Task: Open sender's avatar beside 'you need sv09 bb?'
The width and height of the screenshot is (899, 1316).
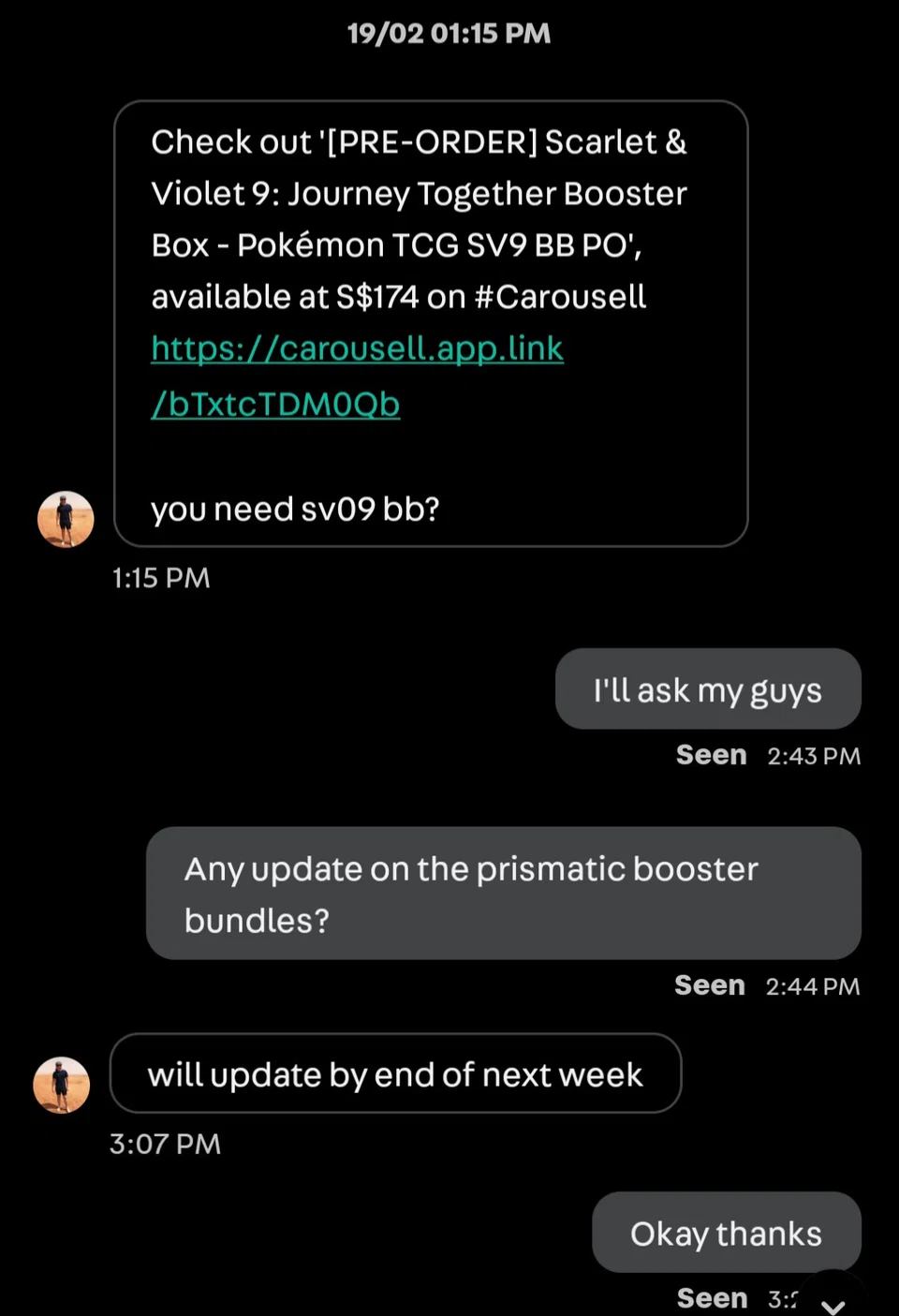Action: click(66, 519)
